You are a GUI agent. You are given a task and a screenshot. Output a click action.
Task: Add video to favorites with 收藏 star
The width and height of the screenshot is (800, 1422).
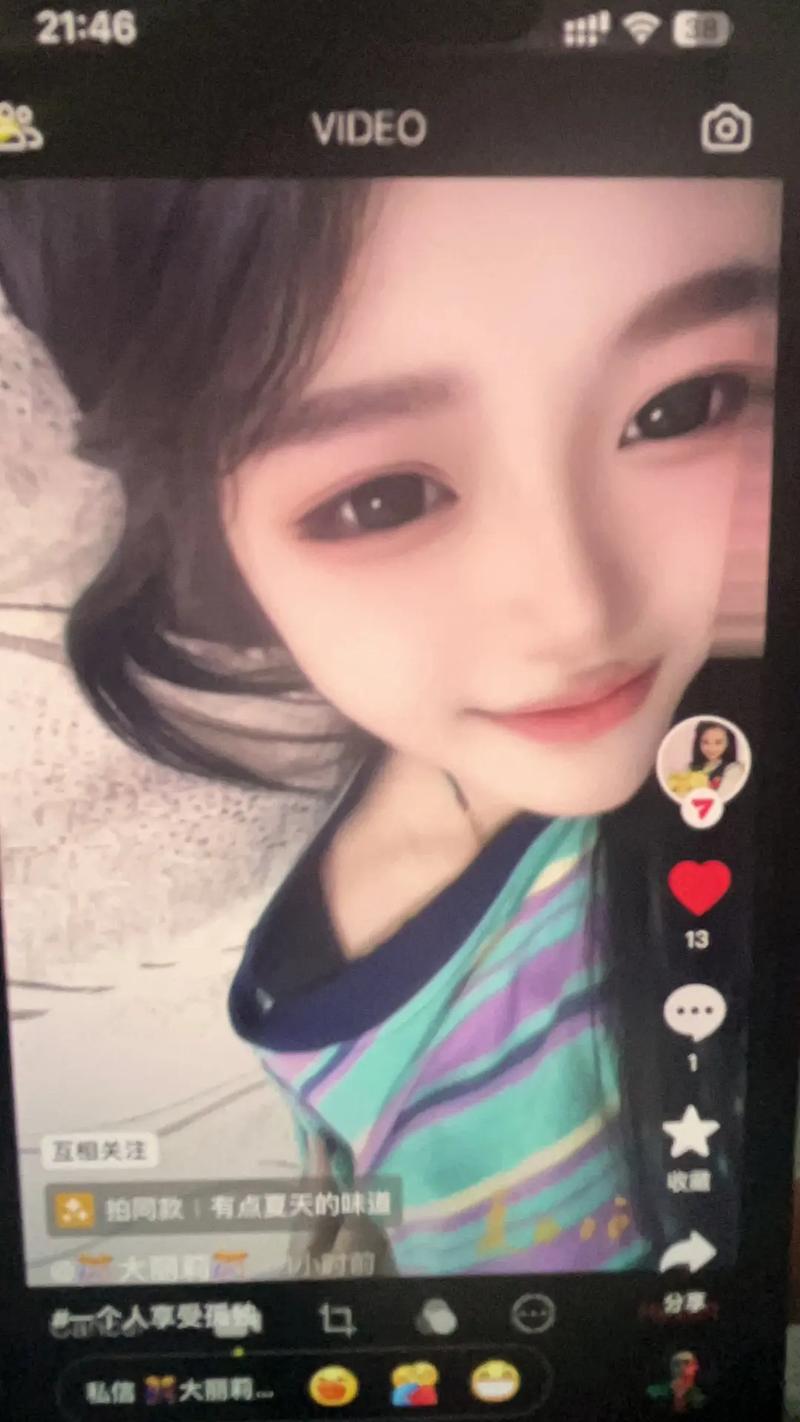691,1136
